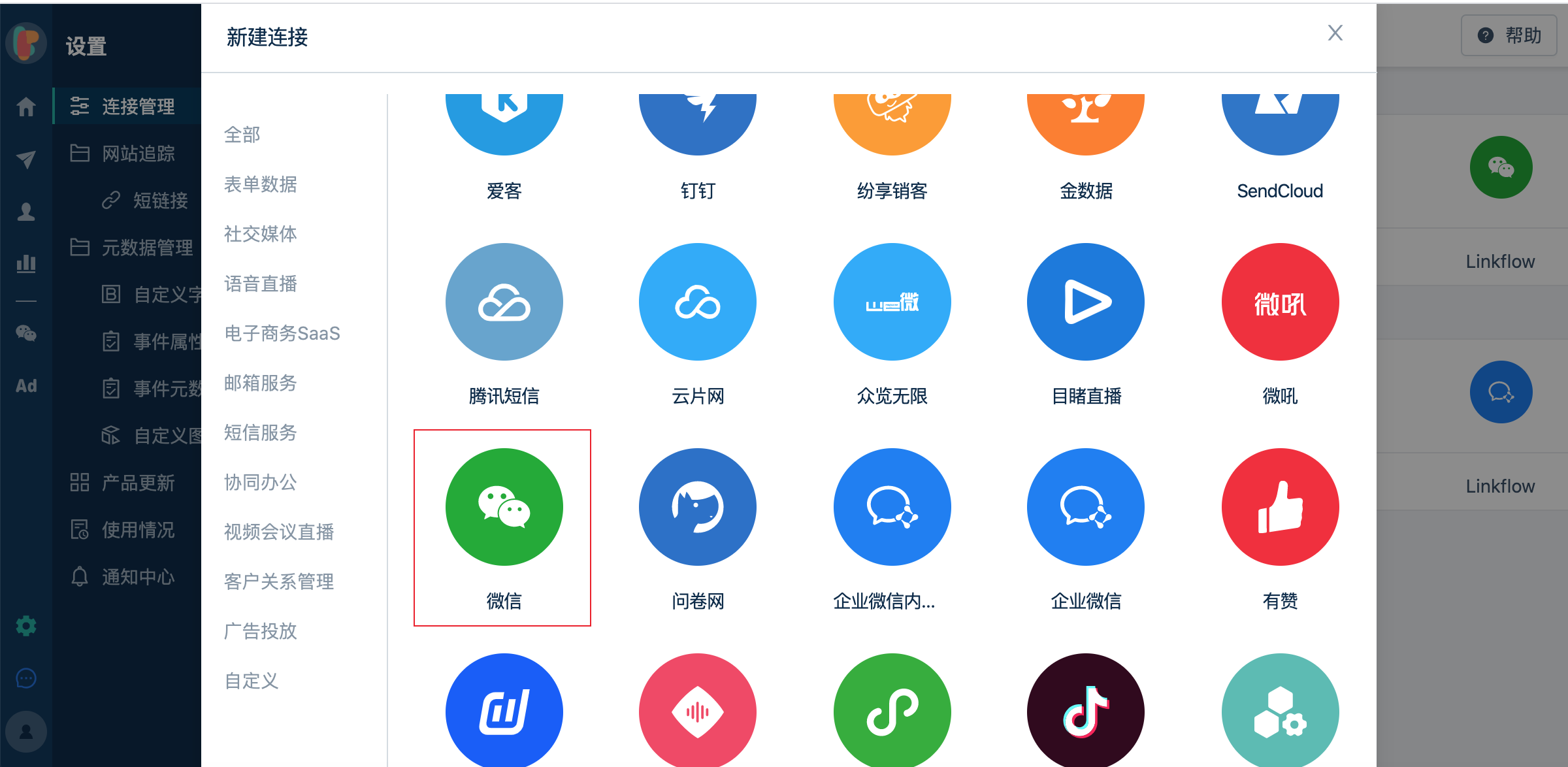View the 短信服务 connectors
1568x767 pixels.
coord(260,432)
